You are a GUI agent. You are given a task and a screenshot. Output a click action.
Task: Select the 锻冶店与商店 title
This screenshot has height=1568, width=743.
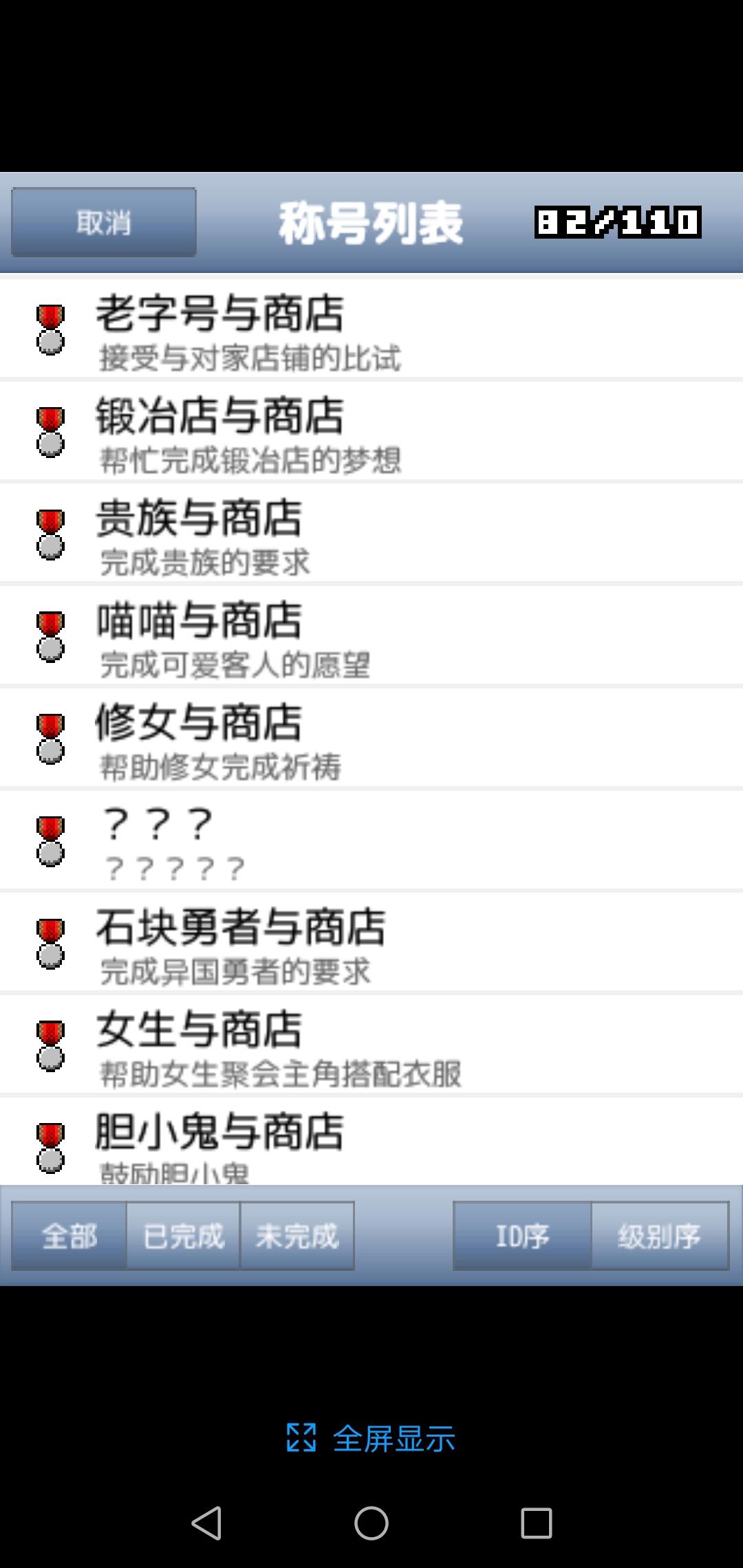(371, 431)
